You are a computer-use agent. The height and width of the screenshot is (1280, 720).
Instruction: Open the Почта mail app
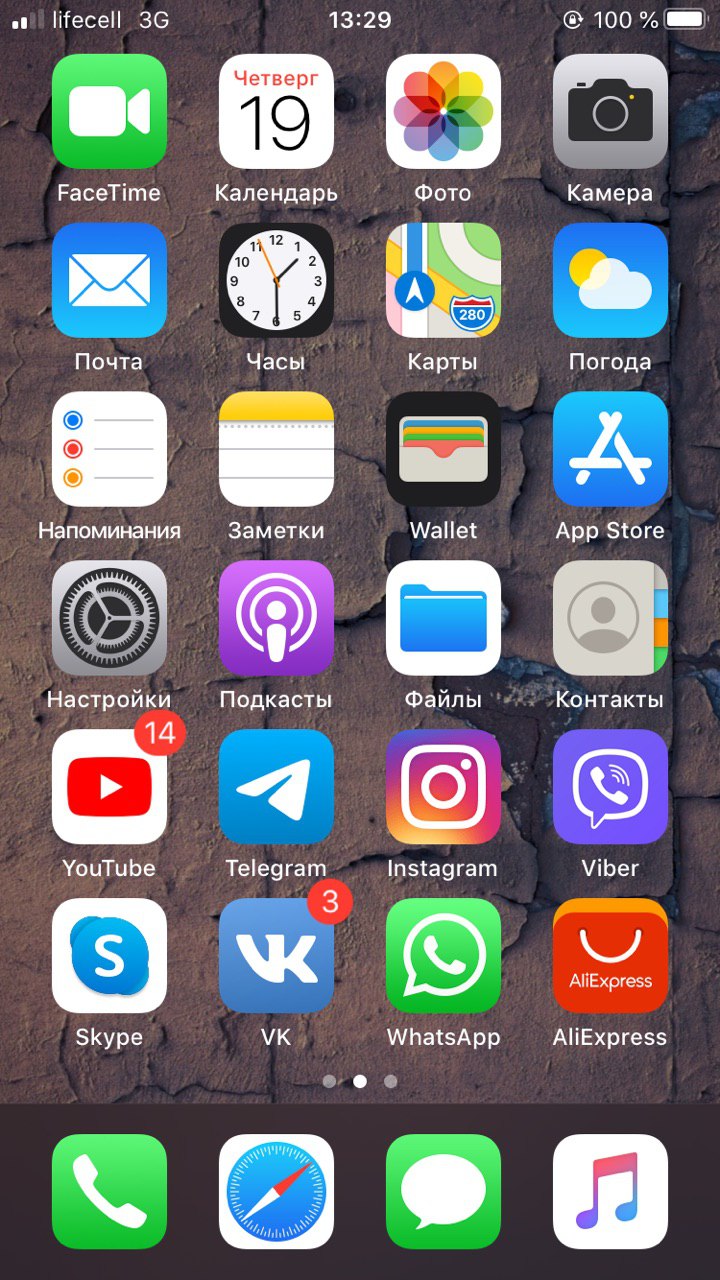coord(109,280)
